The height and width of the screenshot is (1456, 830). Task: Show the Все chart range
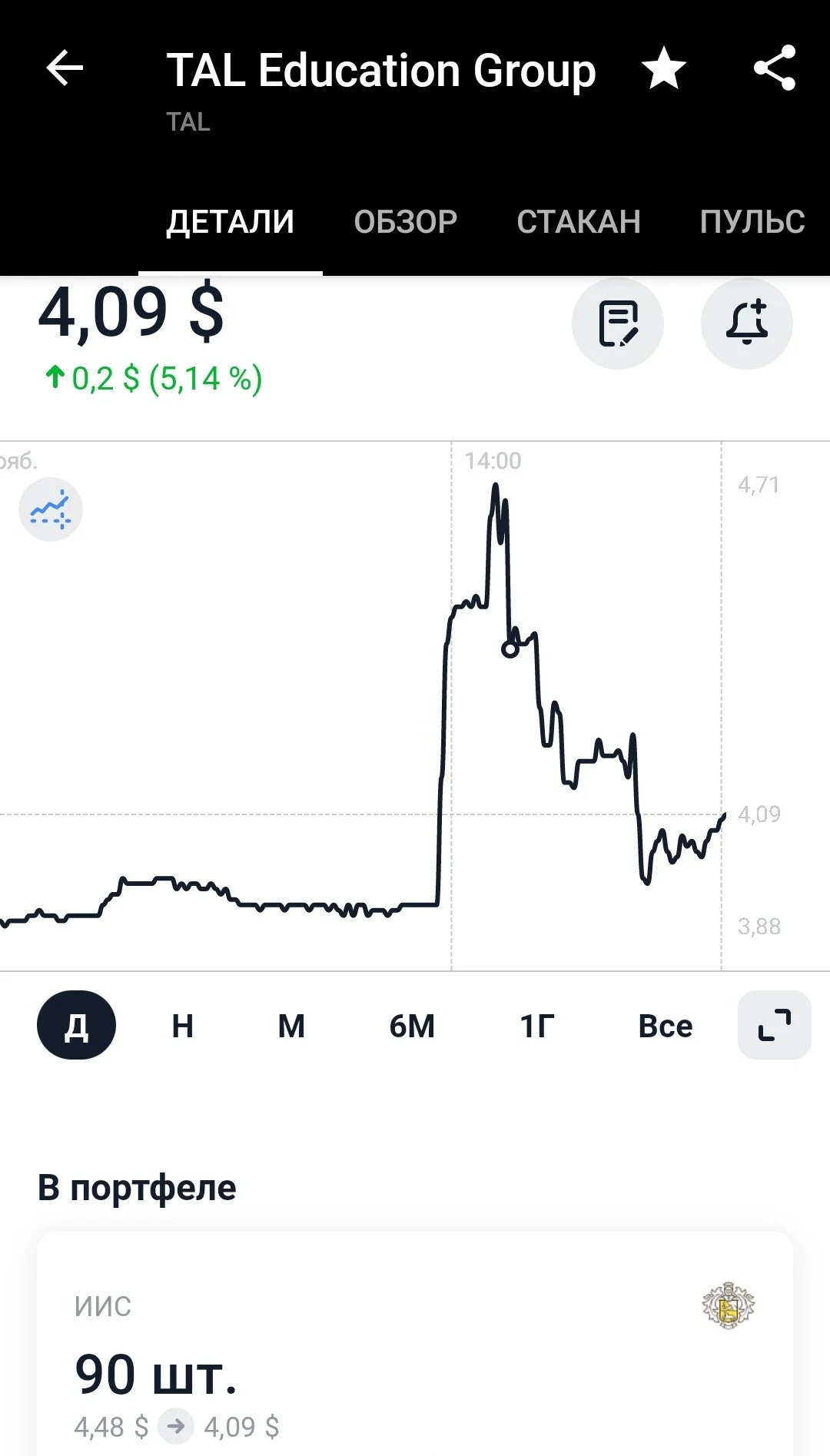(x=666, y=1026)
